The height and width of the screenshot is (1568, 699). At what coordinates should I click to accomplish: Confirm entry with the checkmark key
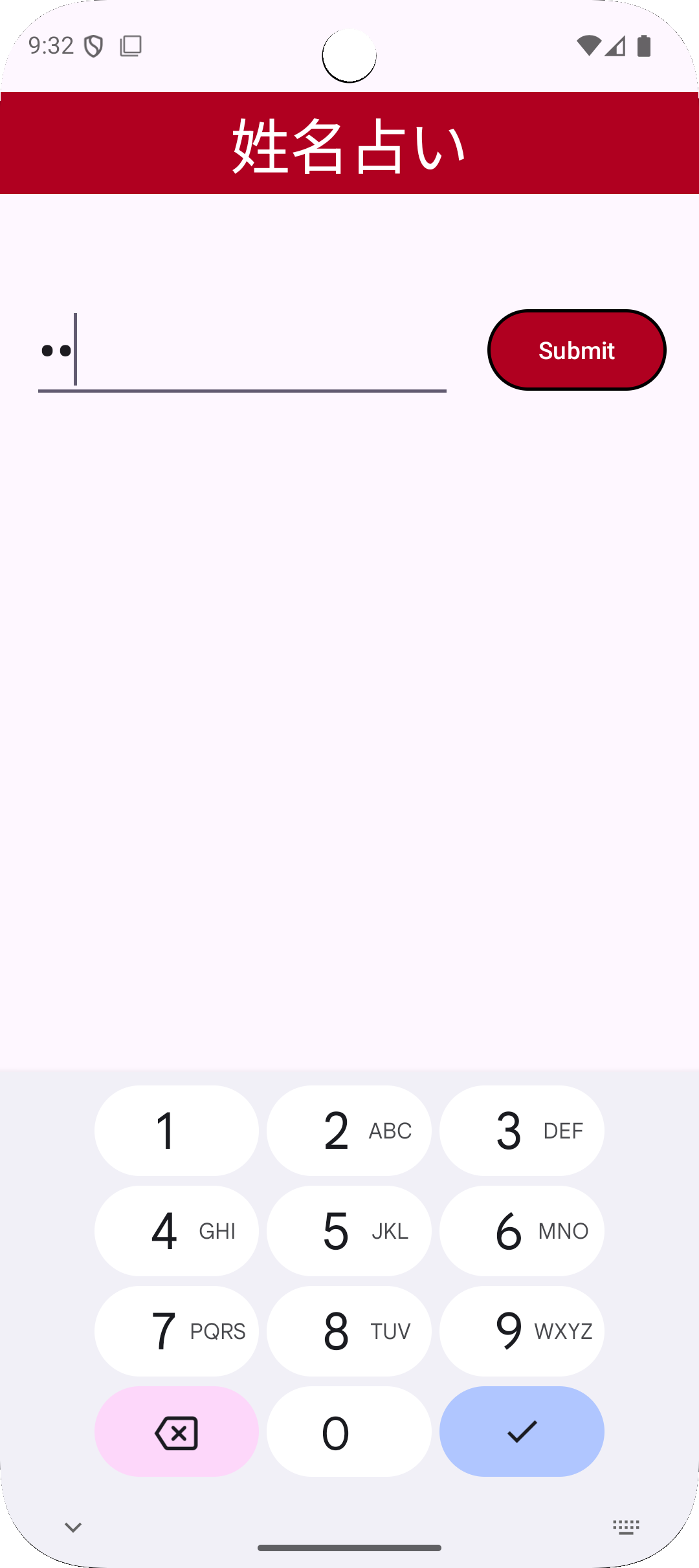(522, 1432)
